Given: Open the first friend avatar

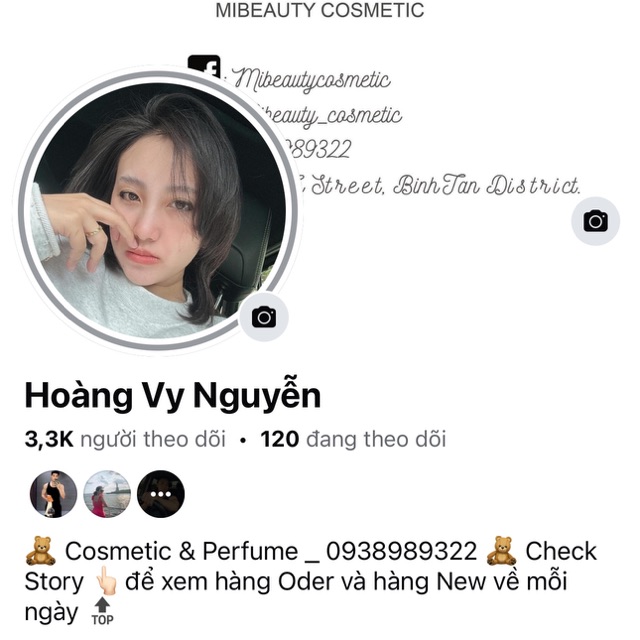Looking at the screenshot, I should (x=54, y=494).
